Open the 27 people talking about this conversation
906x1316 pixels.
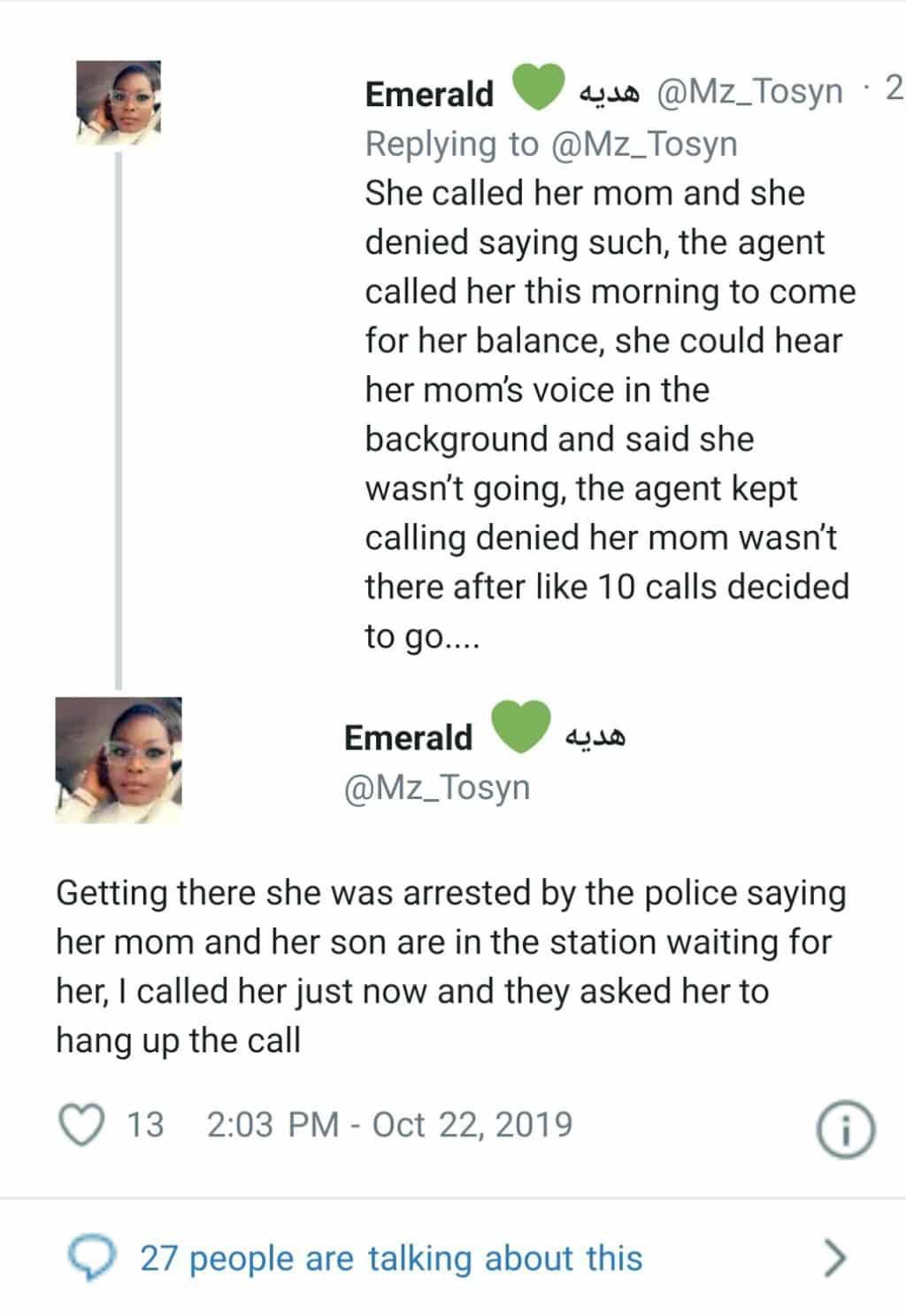point(391,1258)
